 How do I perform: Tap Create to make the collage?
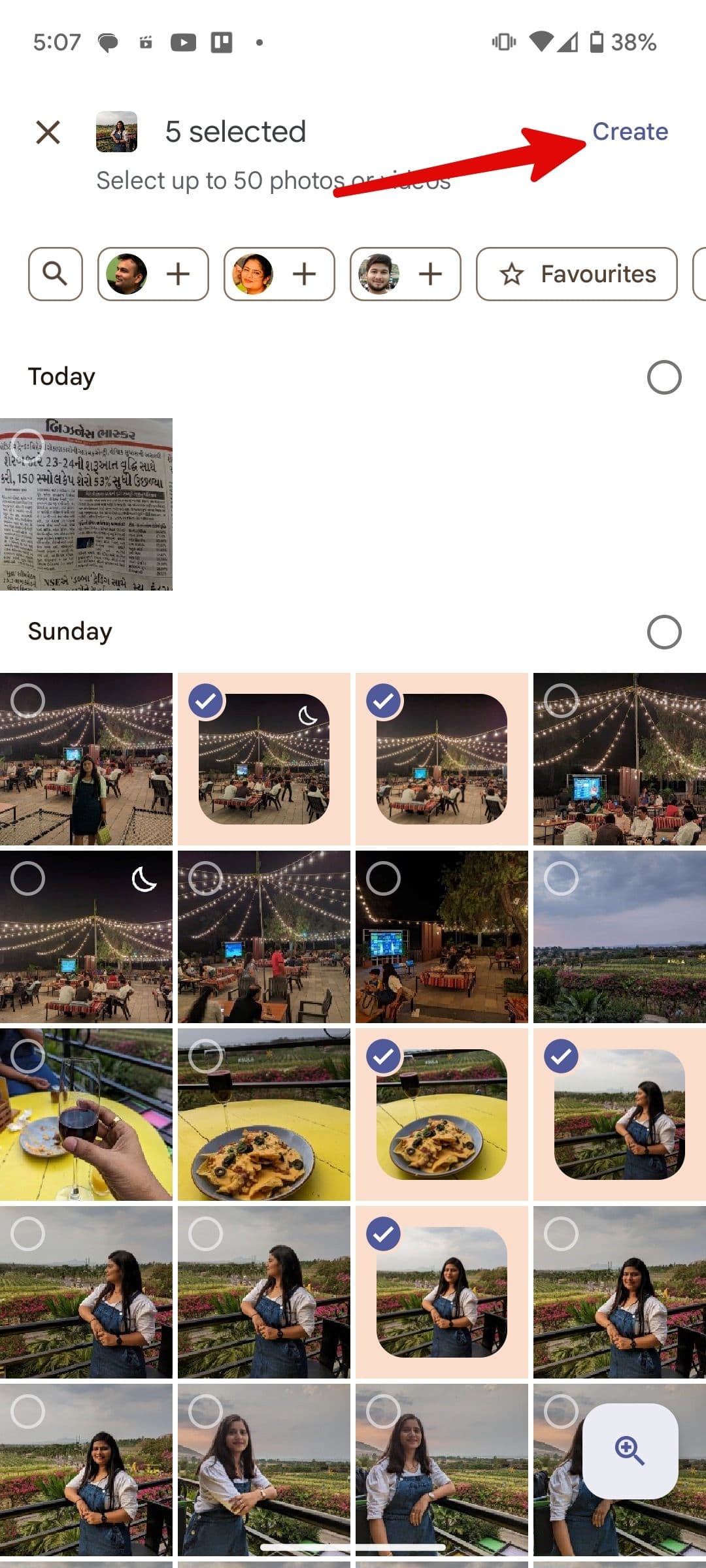tap(630, 131)
